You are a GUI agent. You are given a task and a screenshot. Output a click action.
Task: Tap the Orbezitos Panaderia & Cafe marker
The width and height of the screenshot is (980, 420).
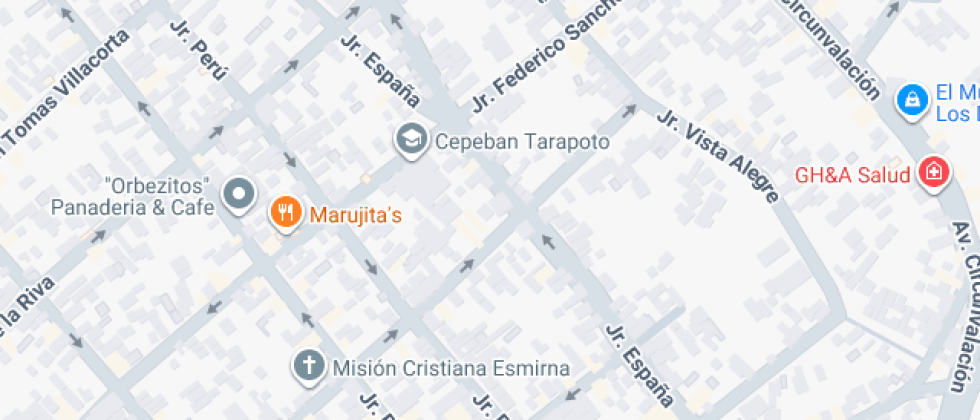[x=239, y=194]
